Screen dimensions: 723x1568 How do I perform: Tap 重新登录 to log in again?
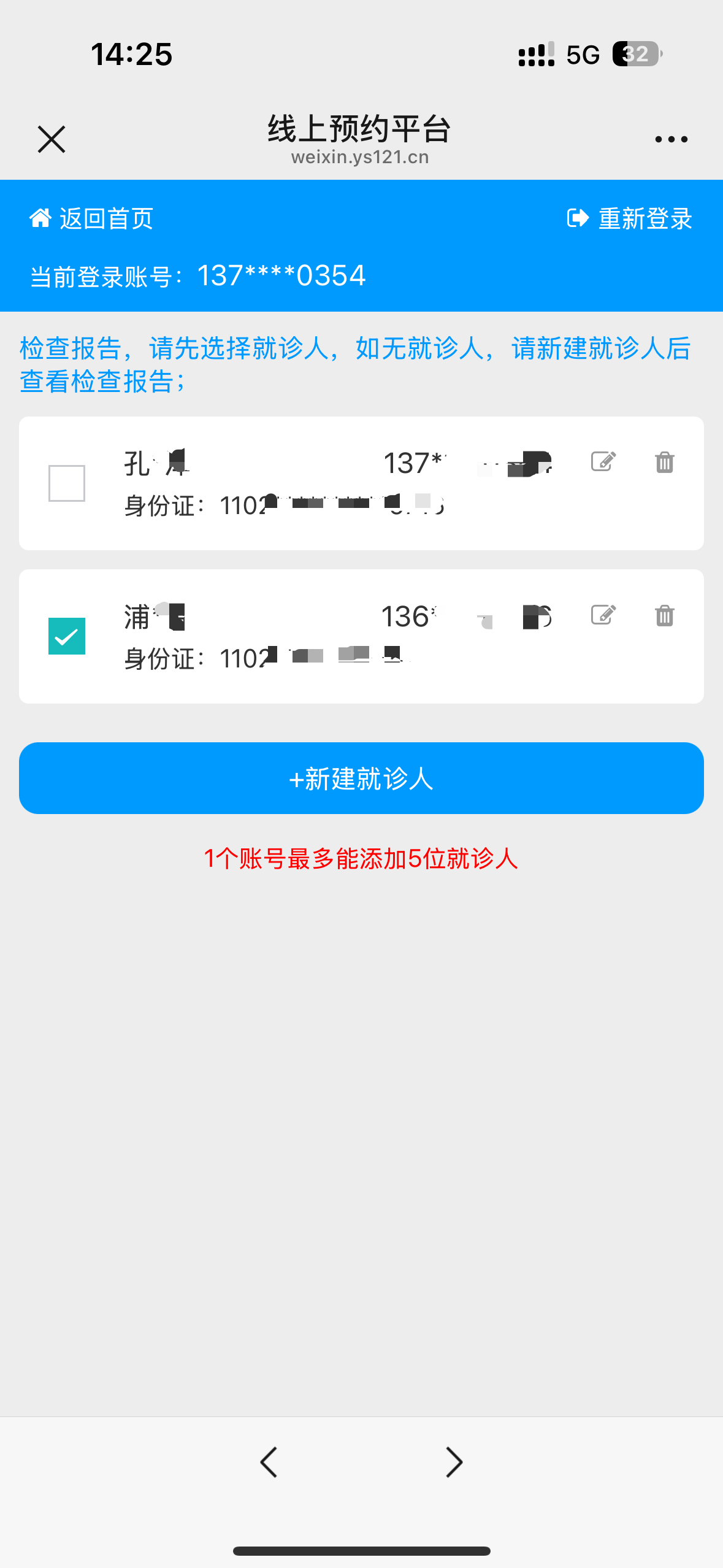click(x=630, y=218)
